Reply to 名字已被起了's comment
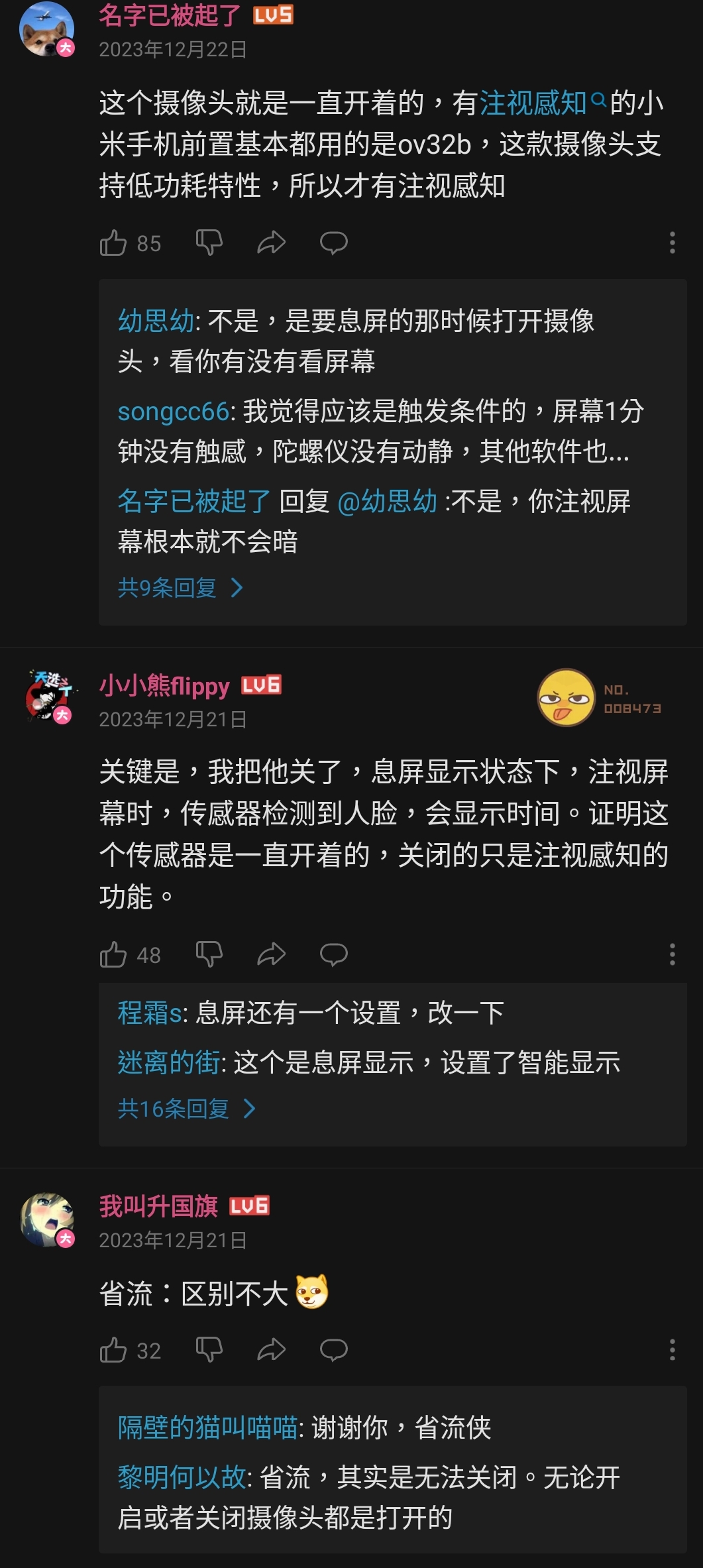Image resolution: width=703 pixels, height=1568 pixels. (333, 243)
